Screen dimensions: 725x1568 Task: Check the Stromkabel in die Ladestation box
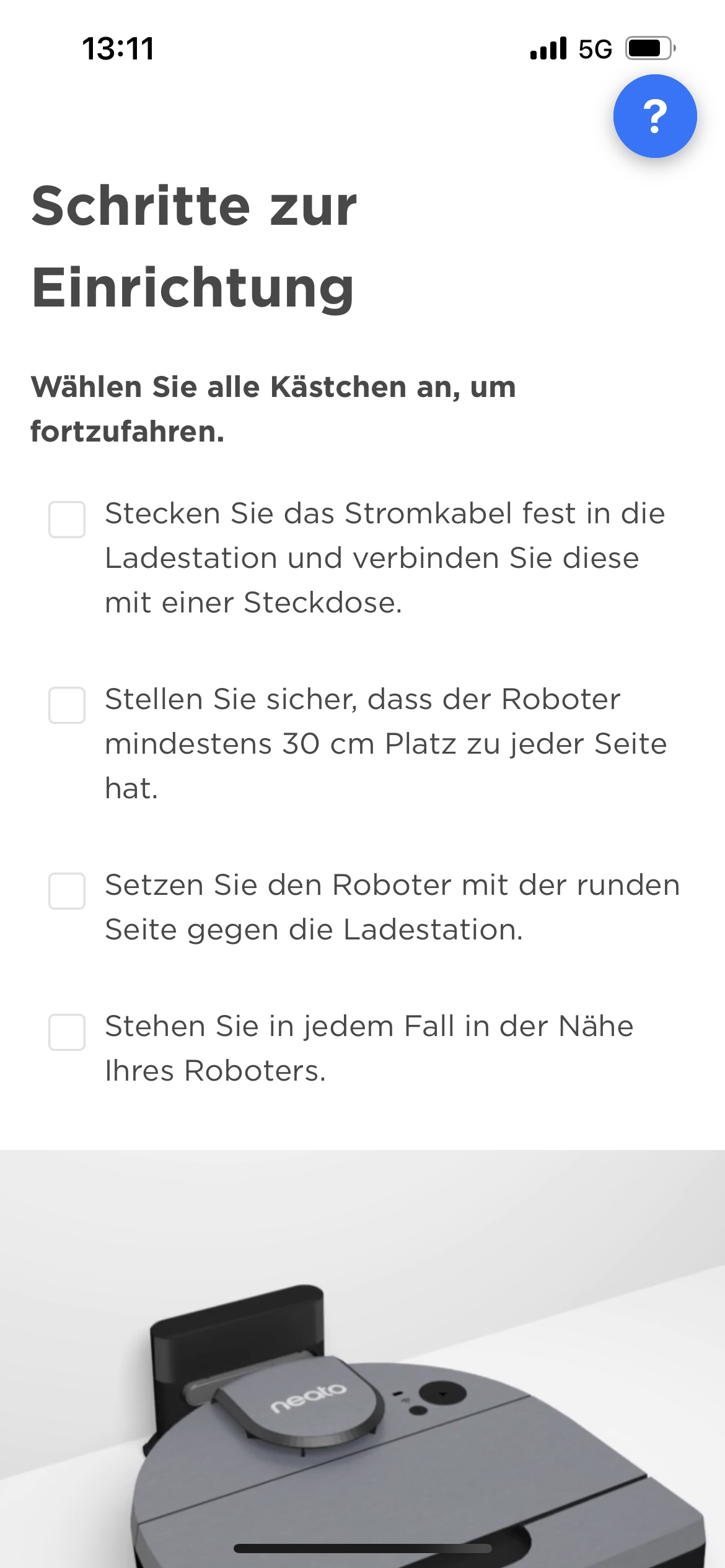[x=67, y=520]
